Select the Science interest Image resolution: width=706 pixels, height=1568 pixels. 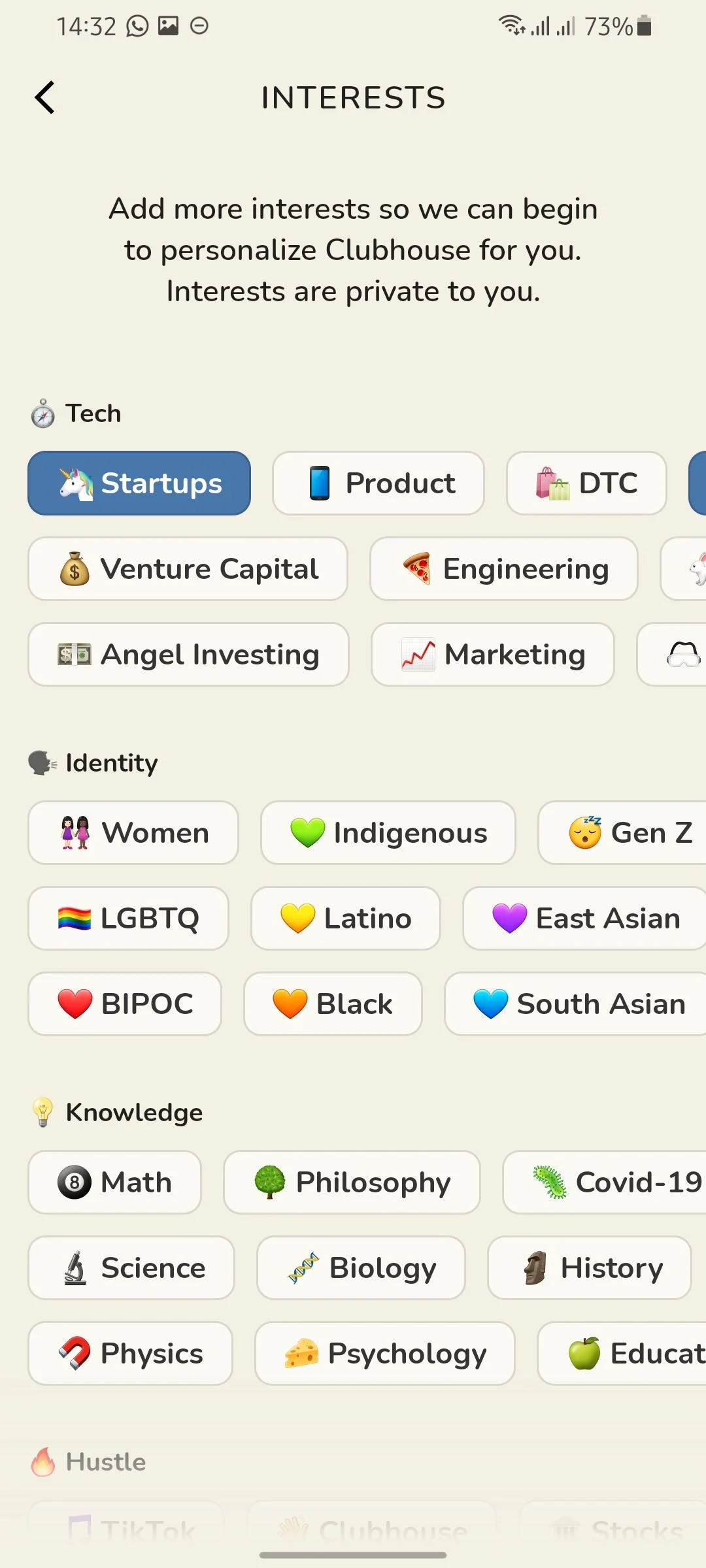131,1268
